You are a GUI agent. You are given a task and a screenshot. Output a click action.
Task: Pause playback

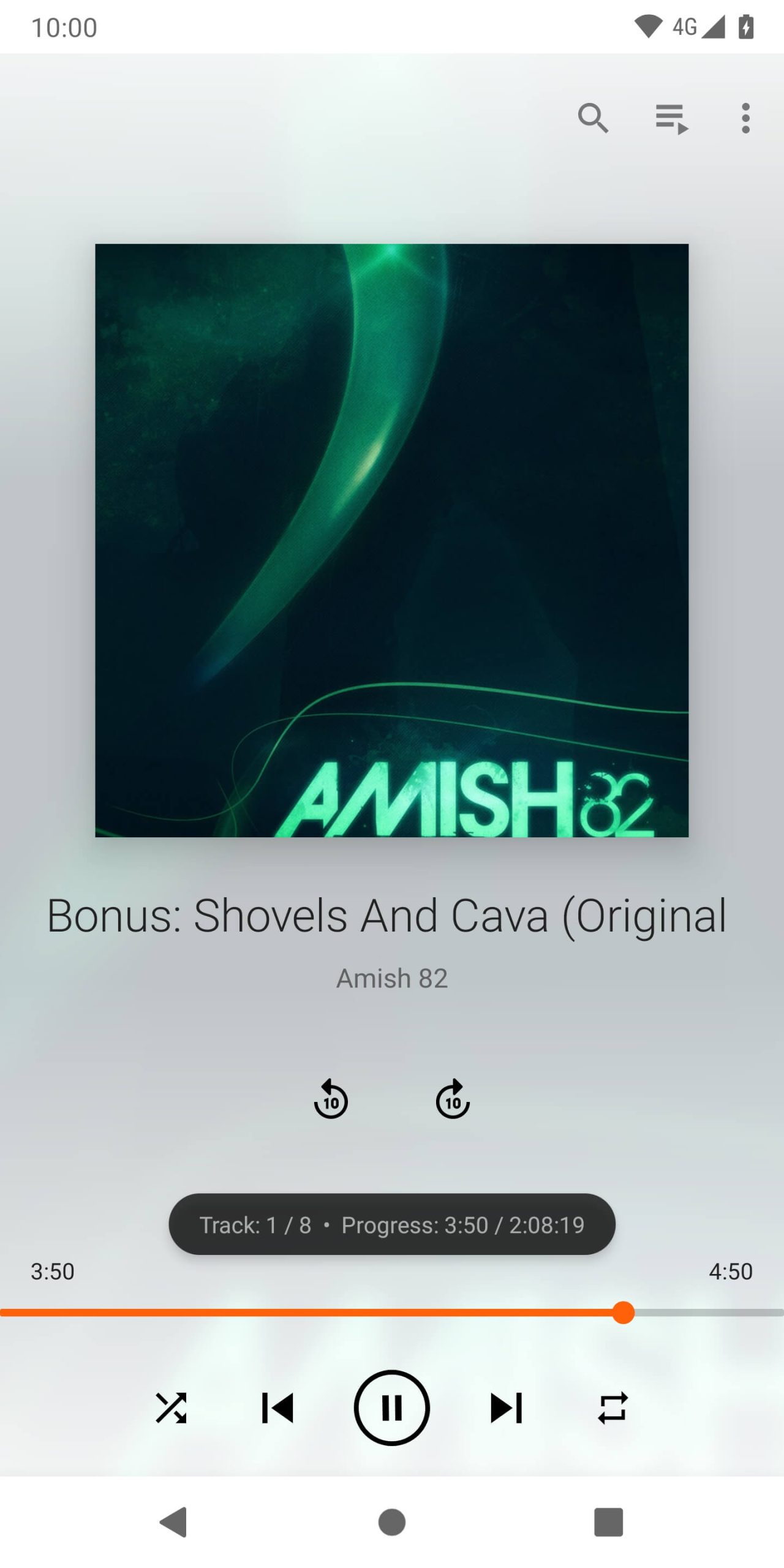[392, 1408]
